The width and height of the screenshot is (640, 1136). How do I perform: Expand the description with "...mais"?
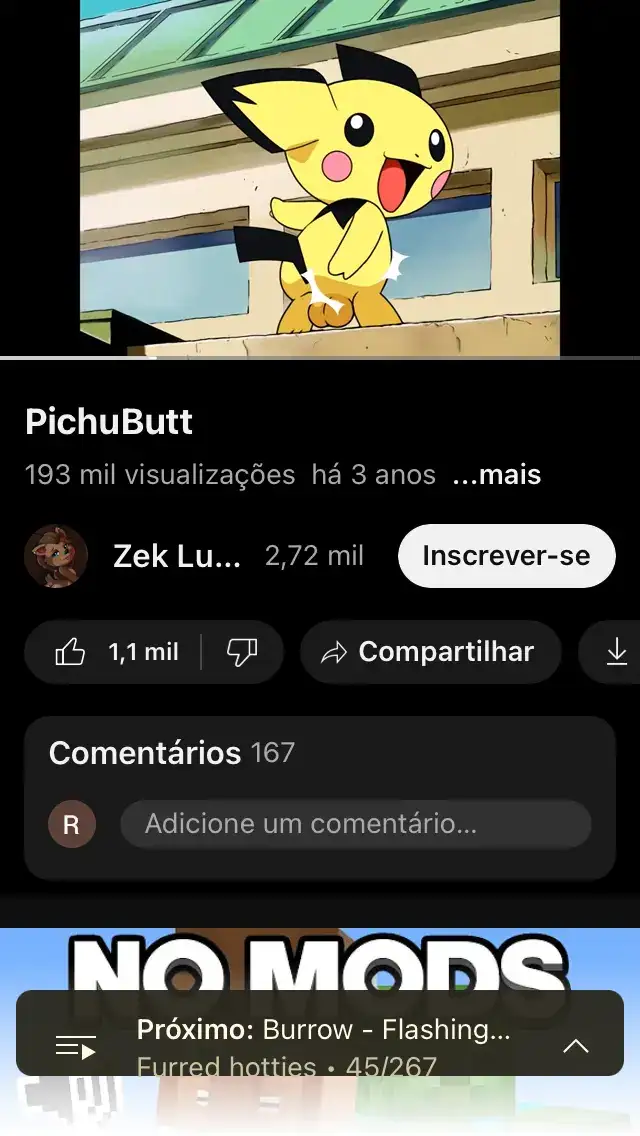click(x=496, y=475)
